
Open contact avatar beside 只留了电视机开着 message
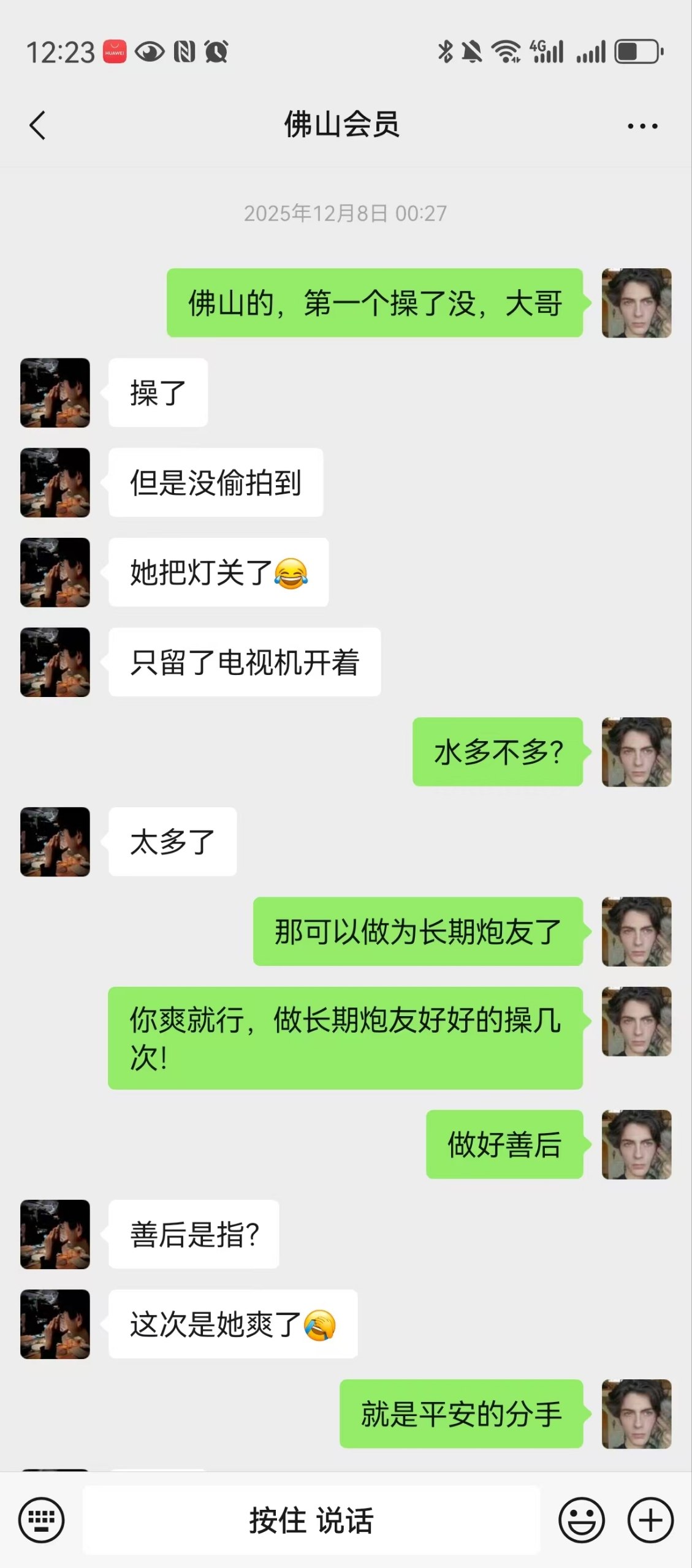(x=55, y=662)
